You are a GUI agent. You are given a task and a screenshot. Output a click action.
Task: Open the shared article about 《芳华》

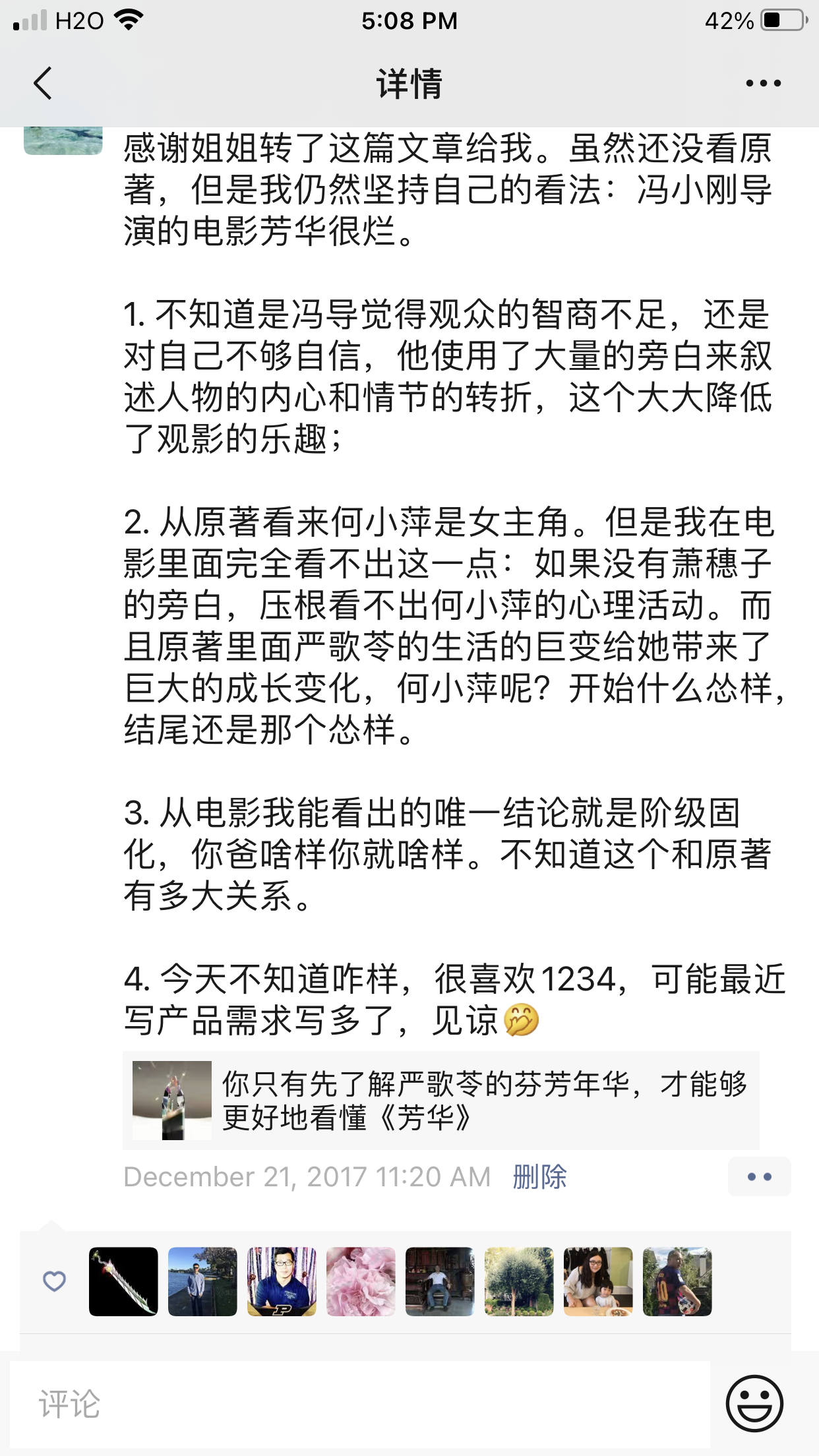440,1100
